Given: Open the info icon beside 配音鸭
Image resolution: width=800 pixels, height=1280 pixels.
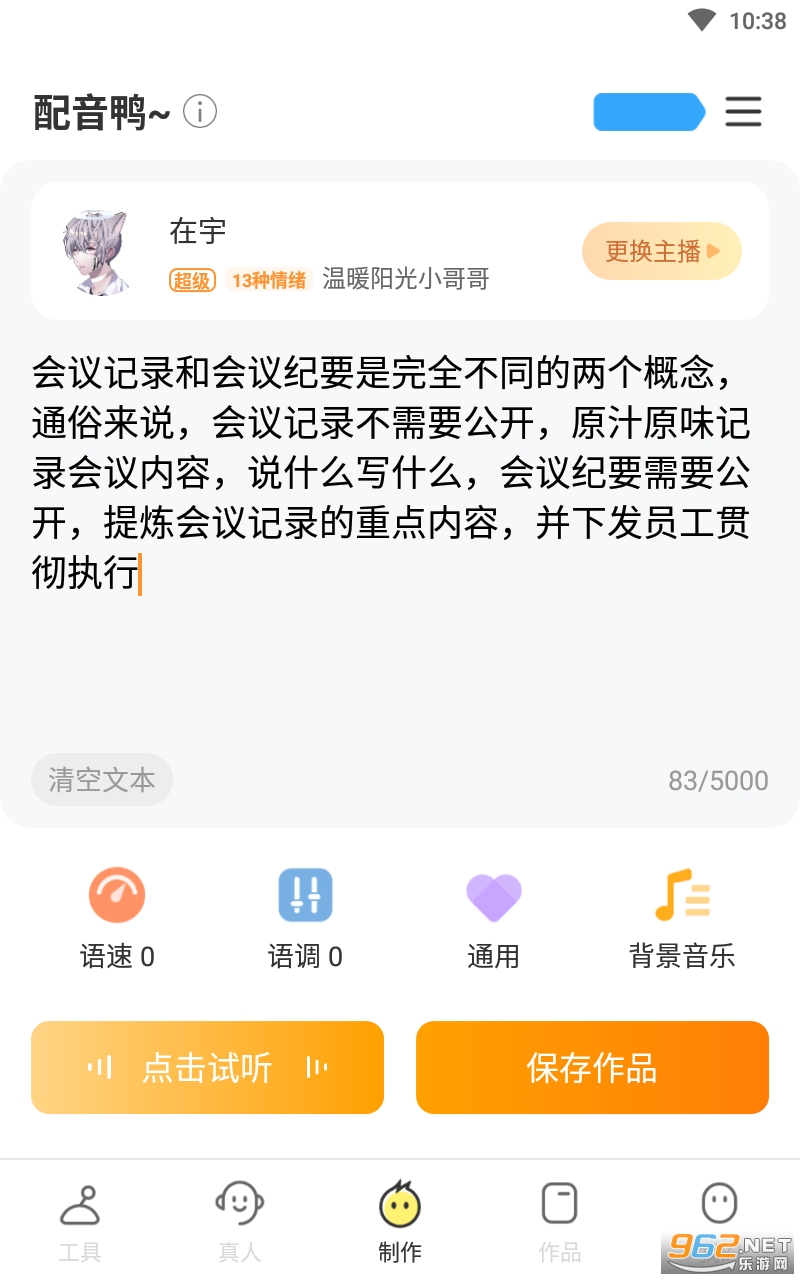Looking at the screenshot, I should click(200, 112).
